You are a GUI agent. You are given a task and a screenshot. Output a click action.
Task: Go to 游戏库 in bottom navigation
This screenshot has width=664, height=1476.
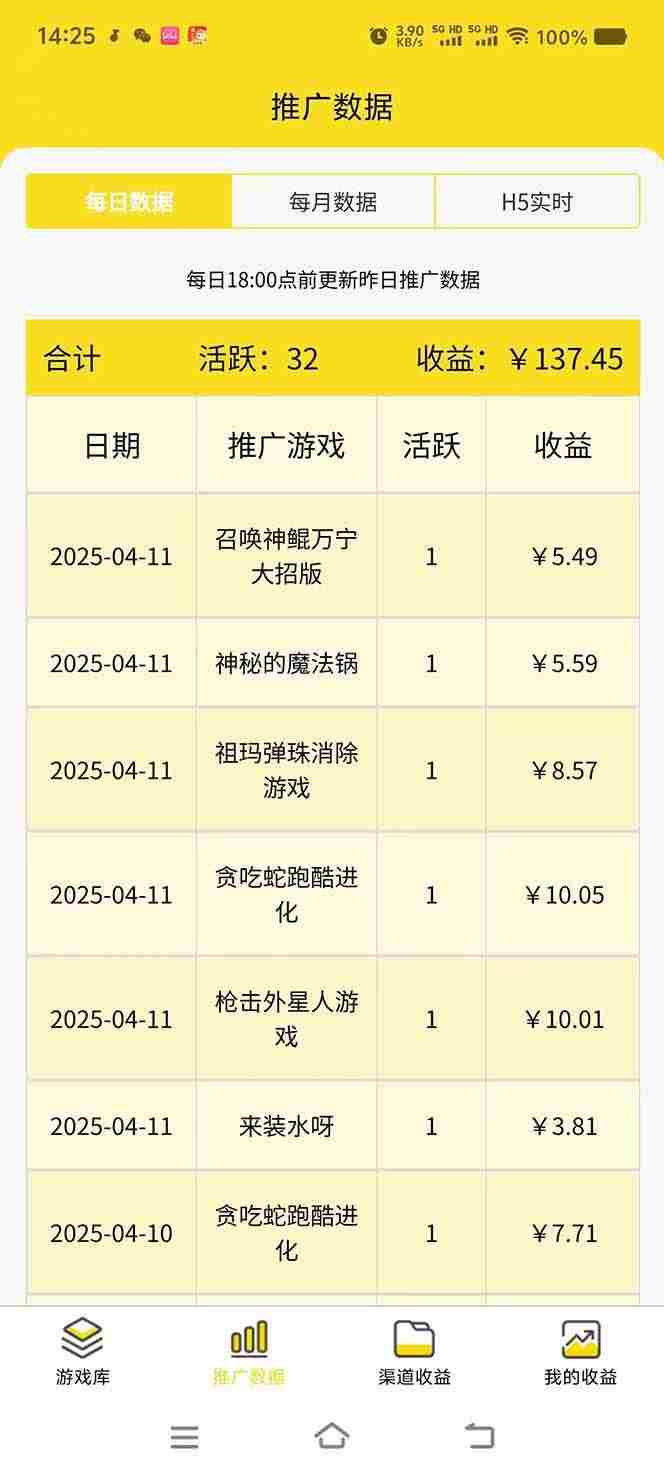point(83,1351)
